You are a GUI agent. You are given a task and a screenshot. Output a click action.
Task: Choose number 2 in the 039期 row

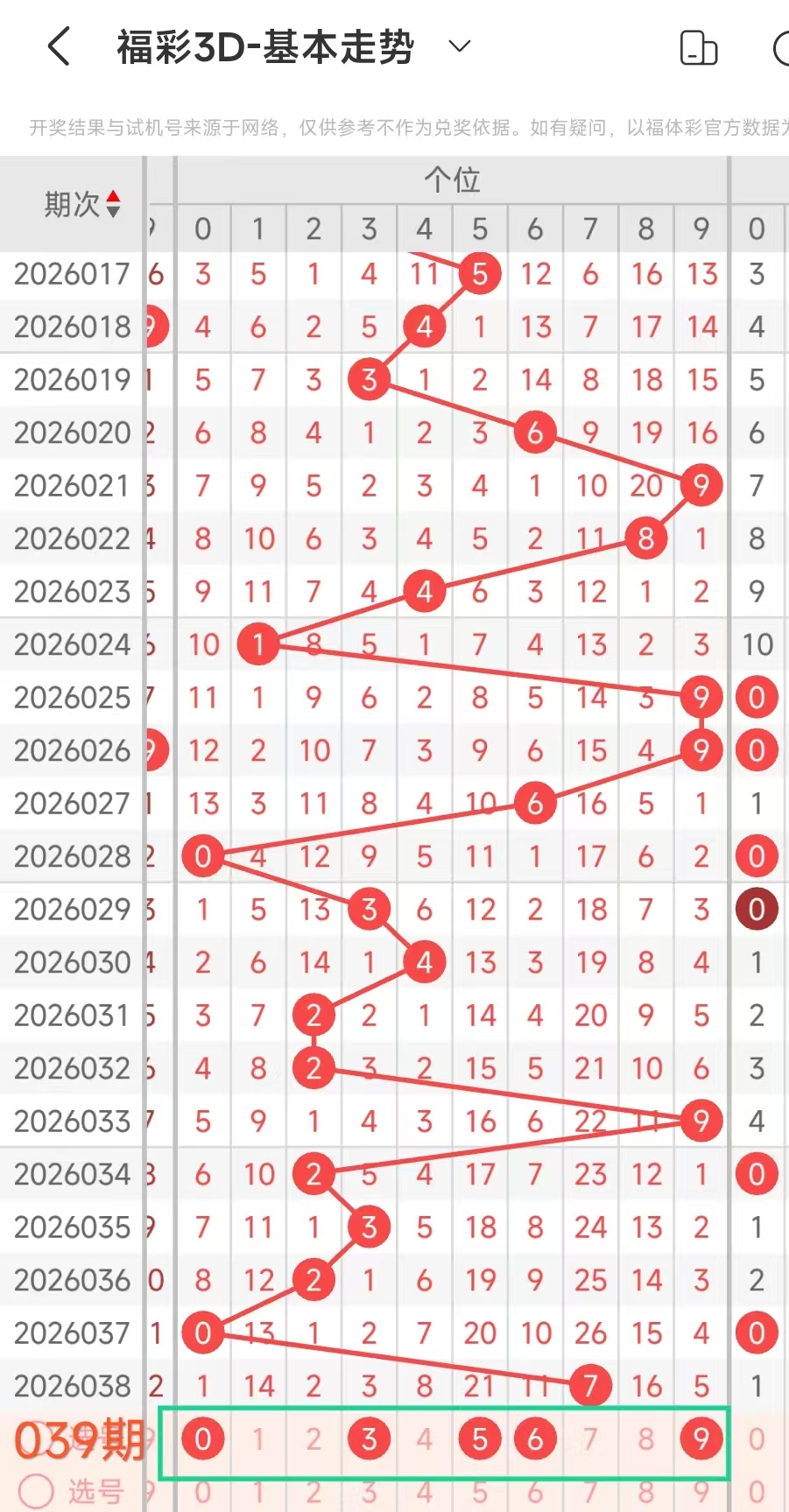tap(313, 1438)
